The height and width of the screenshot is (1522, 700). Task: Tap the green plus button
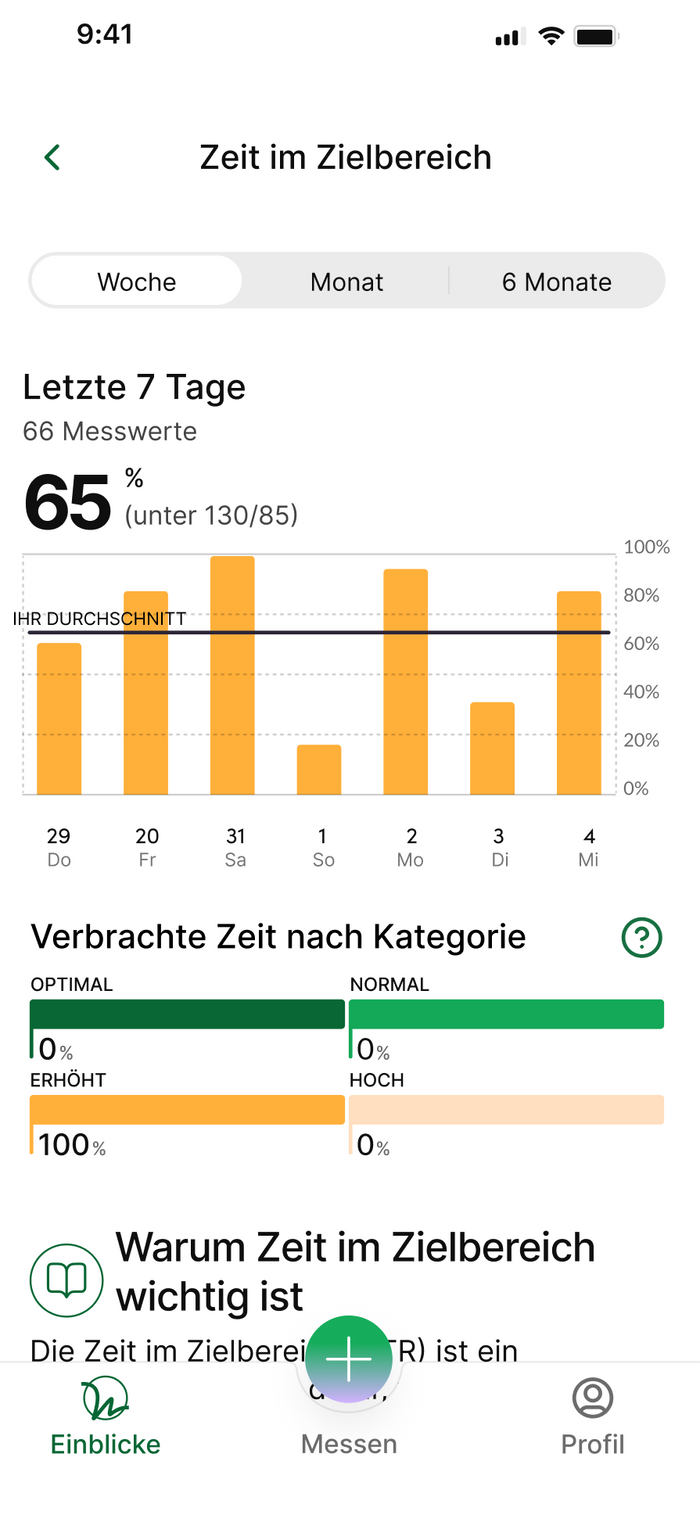349,1359
